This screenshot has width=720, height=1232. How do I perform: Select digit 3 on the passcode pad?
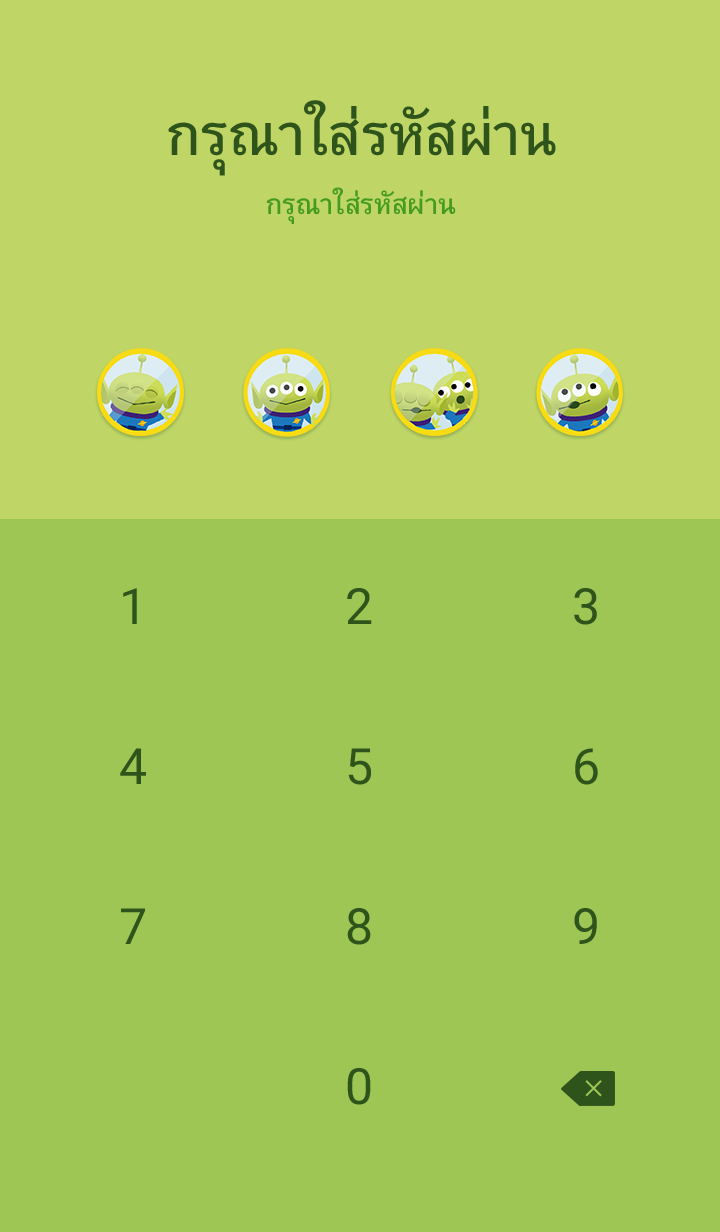[585, 607]
